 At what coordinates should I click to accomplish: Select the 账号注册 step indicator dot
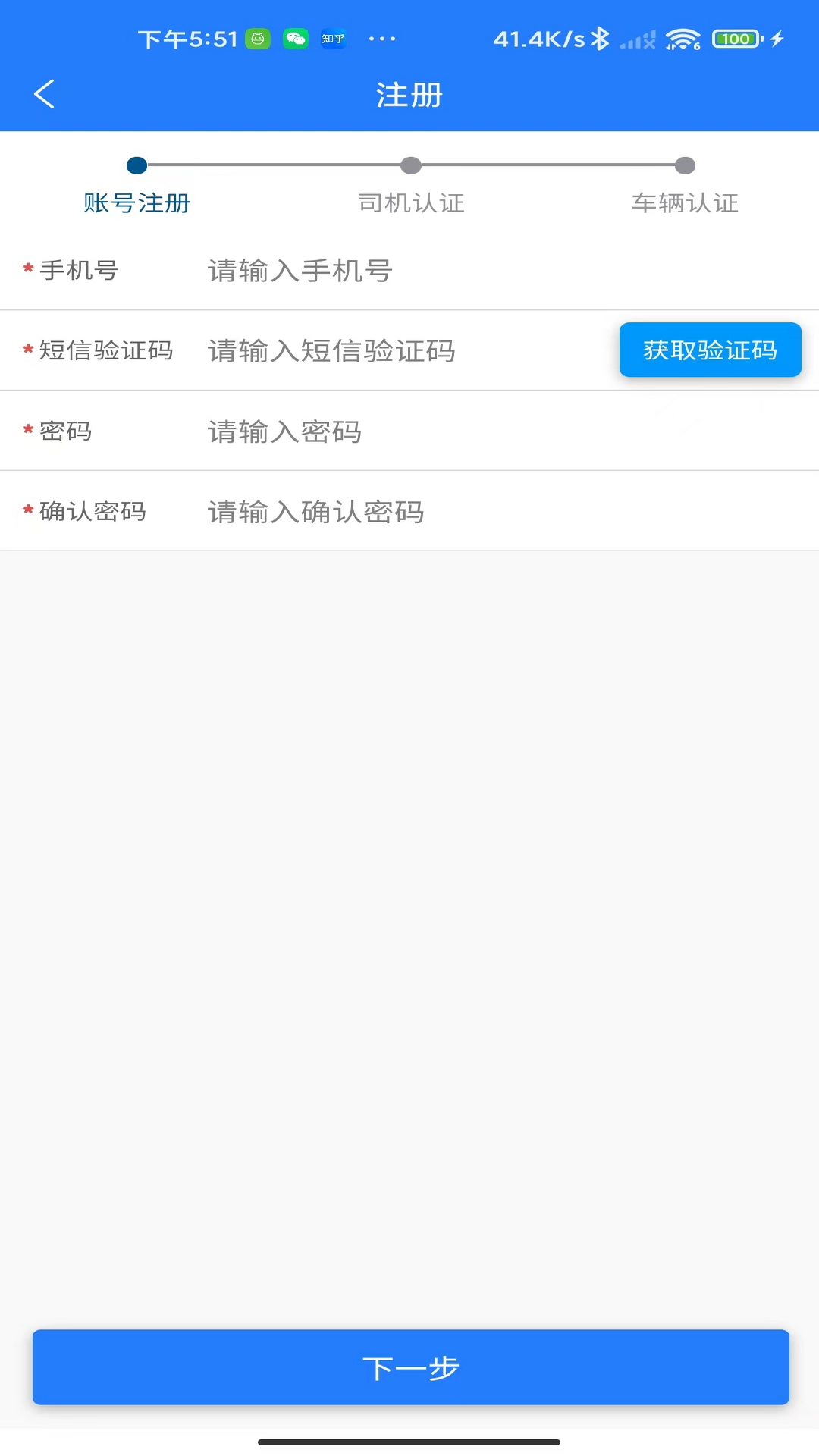[136, 166]
